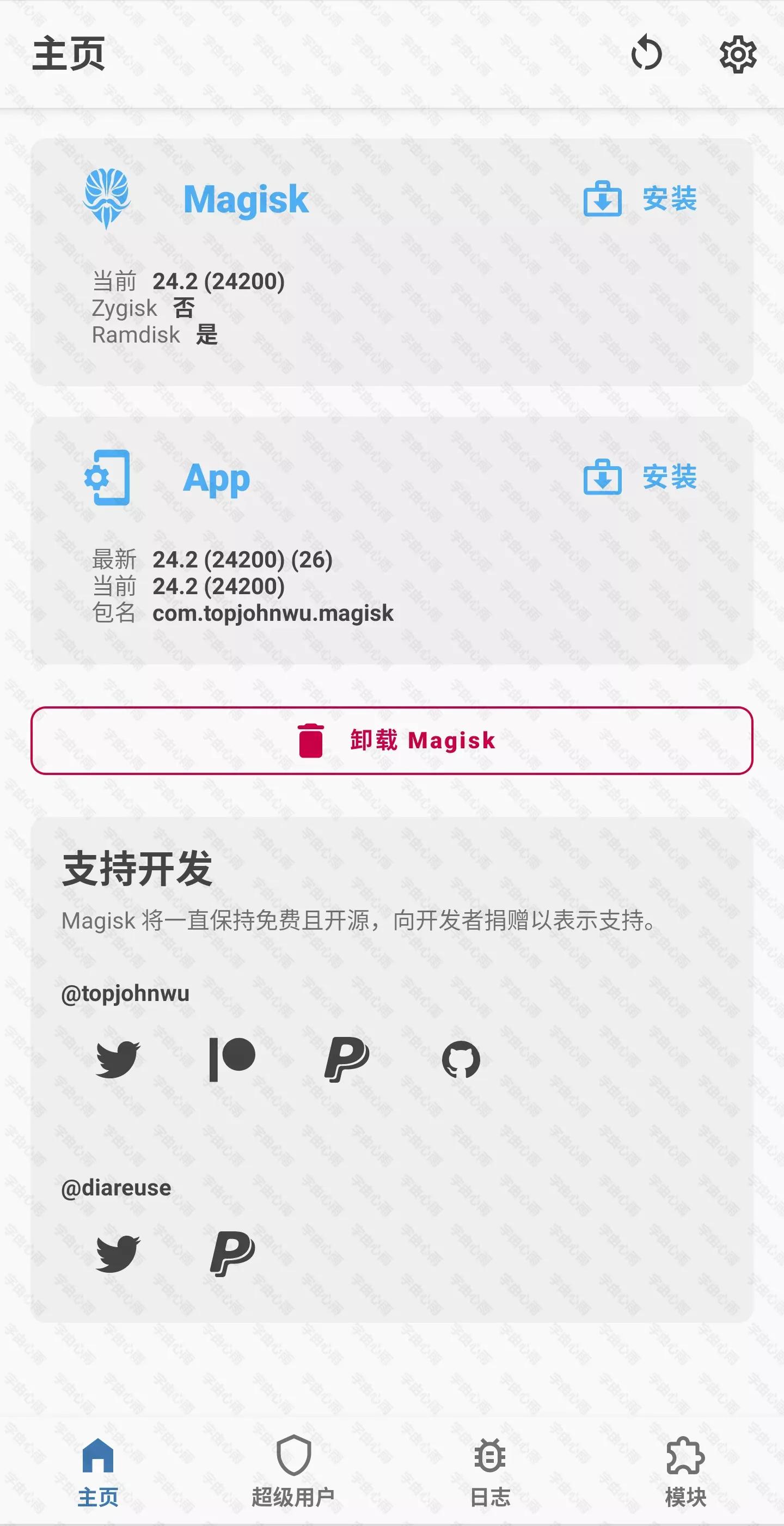Switch to the 主页 tab
This screenshot has width=784, height=1526.
pyautogui.click(x=97, y=1470)
